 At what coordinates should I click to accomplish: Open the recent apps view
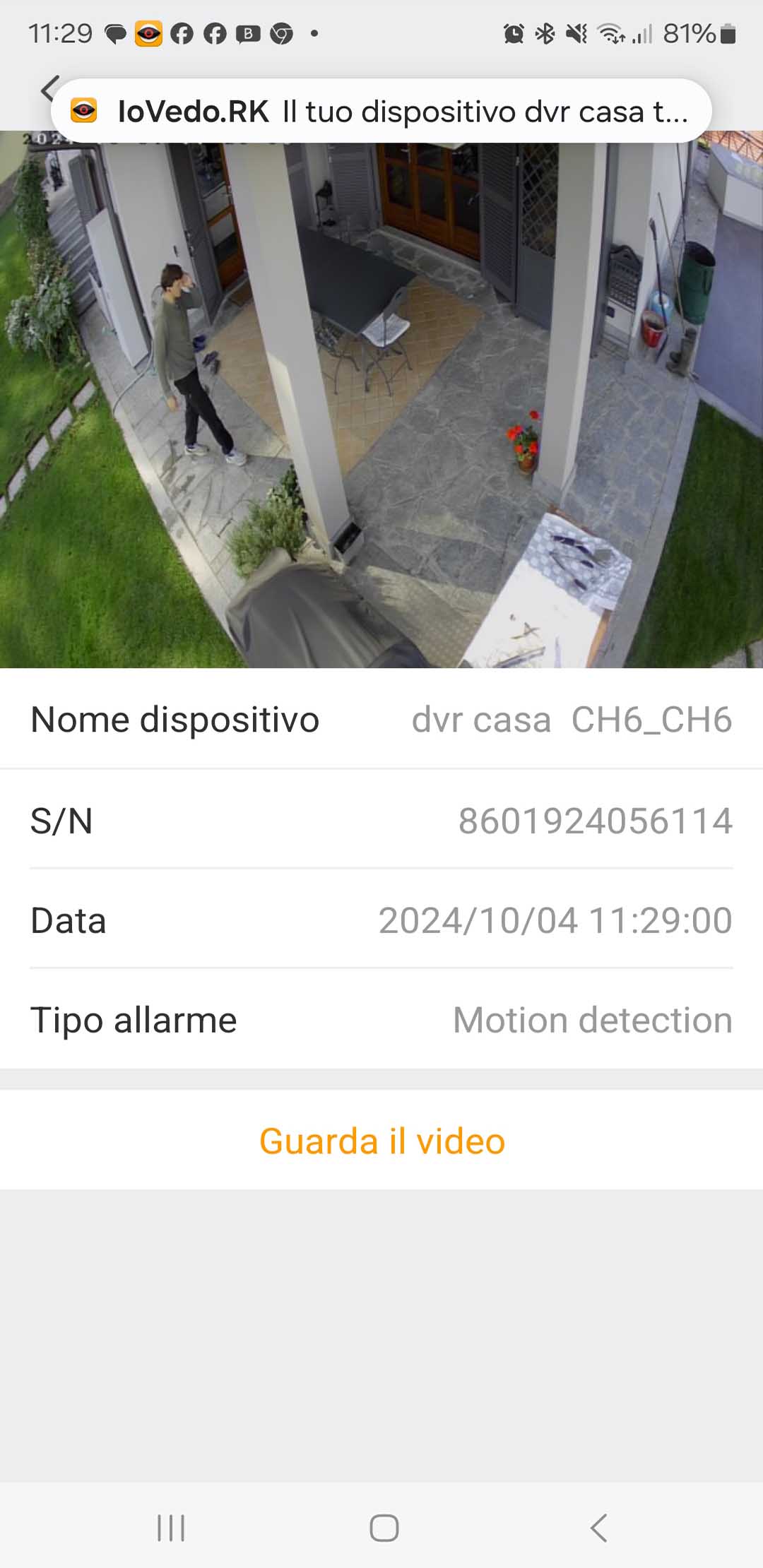tap(170, 1528)
